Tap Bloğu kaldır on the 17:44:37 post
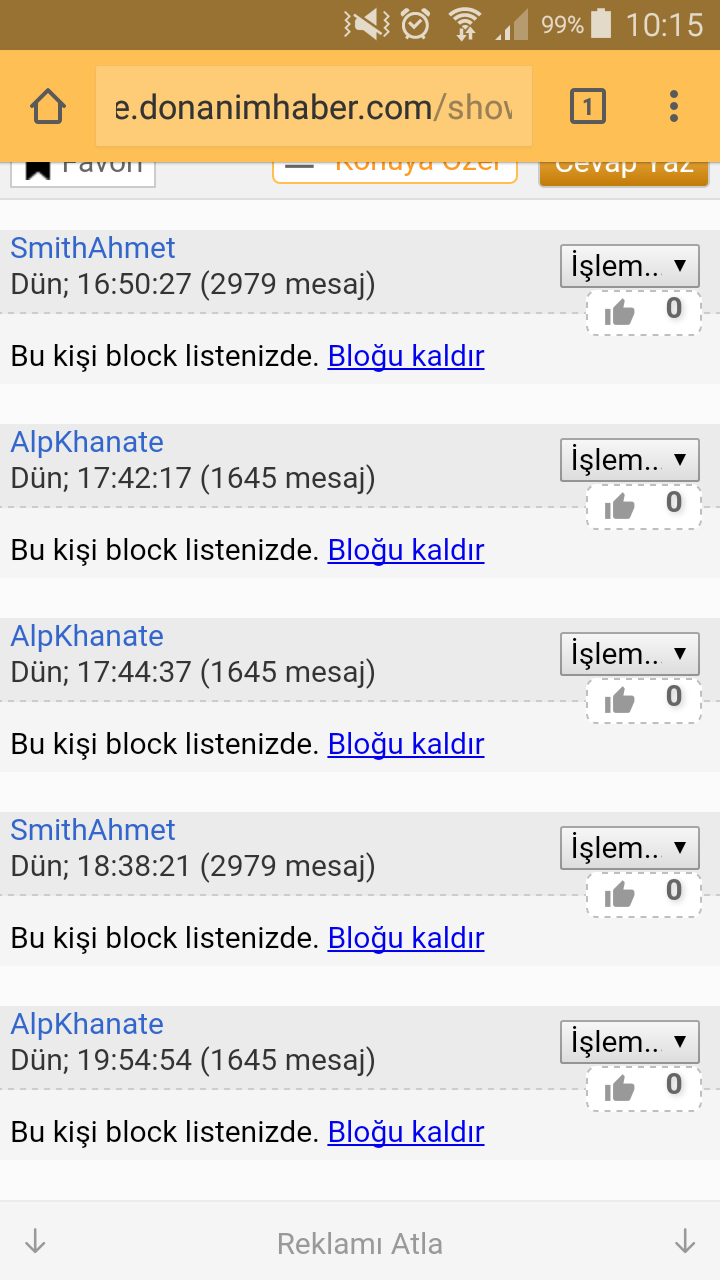This screenshot has height=1280, width=720. 406,744
